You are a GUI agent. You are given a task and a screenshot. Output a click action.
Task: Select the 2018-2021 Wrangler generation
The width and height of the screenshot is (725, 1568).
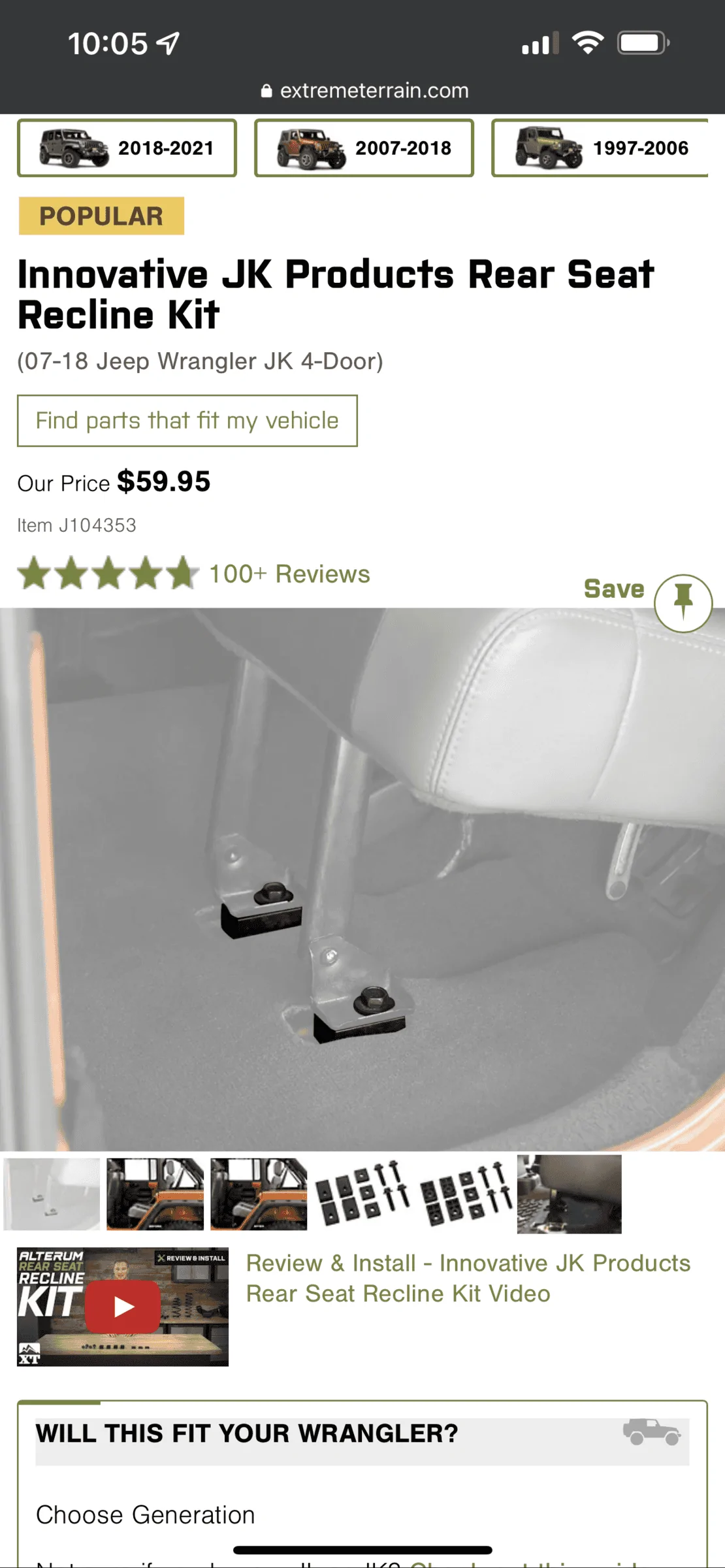(127, 148)
